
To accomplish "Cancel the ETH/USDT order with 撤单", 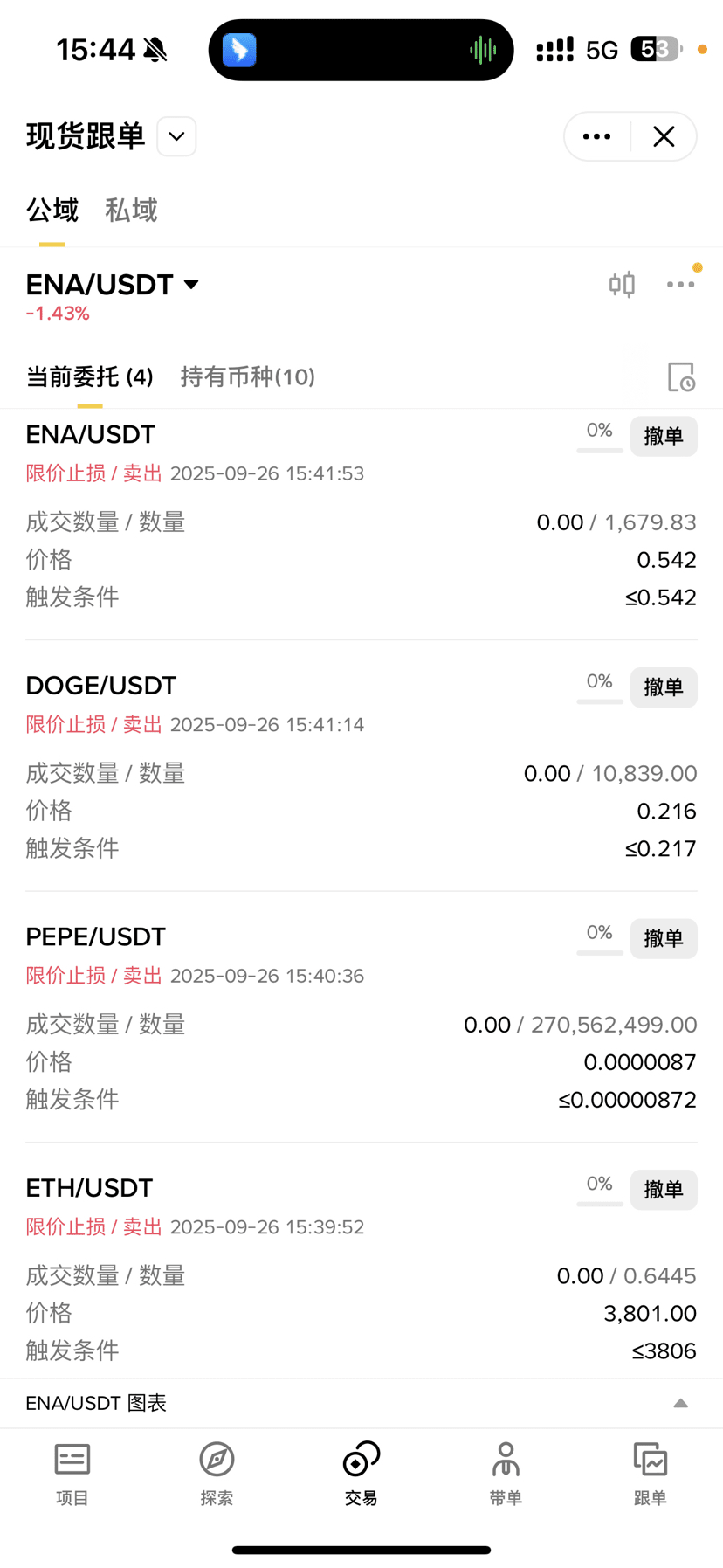I will point(664,1190).
